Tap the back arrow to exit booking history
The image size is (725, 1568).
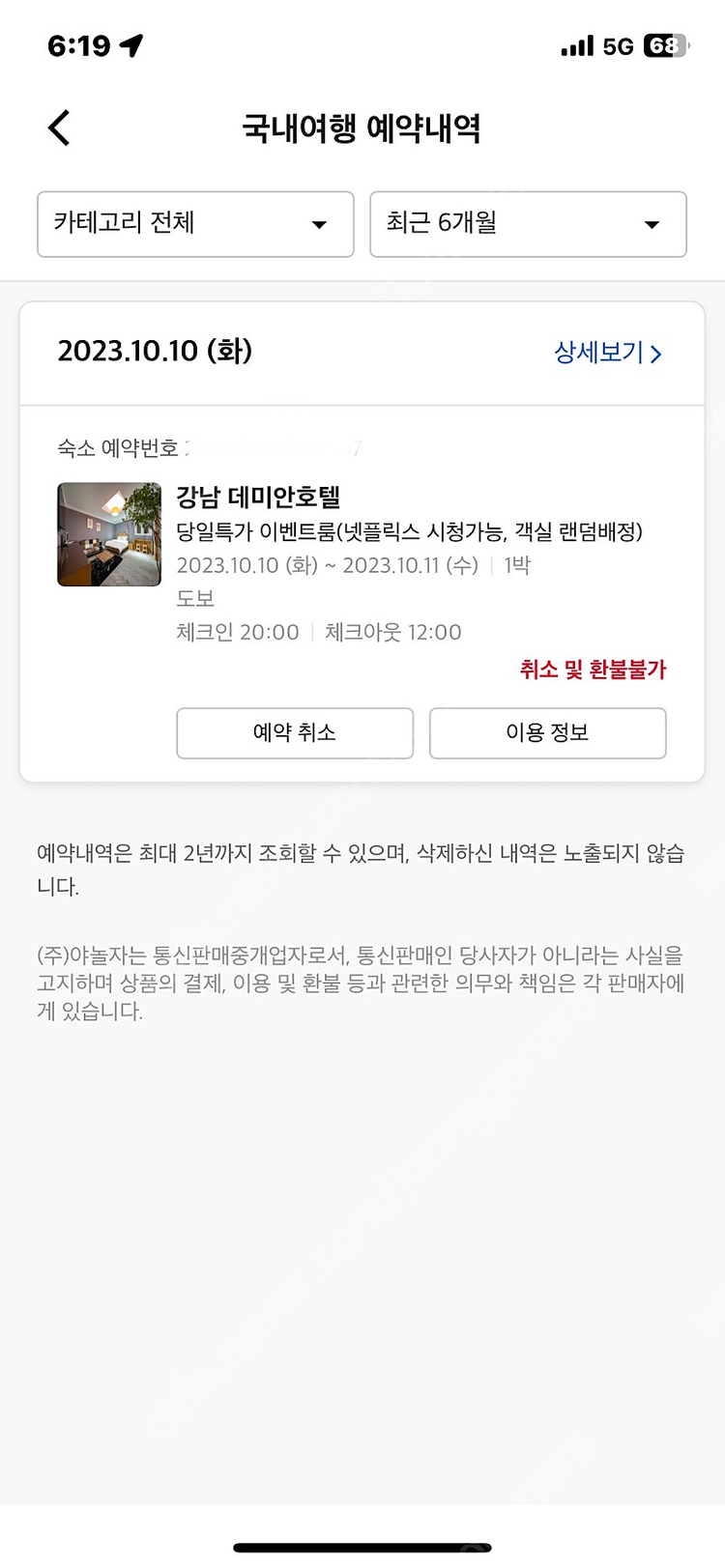58,127
